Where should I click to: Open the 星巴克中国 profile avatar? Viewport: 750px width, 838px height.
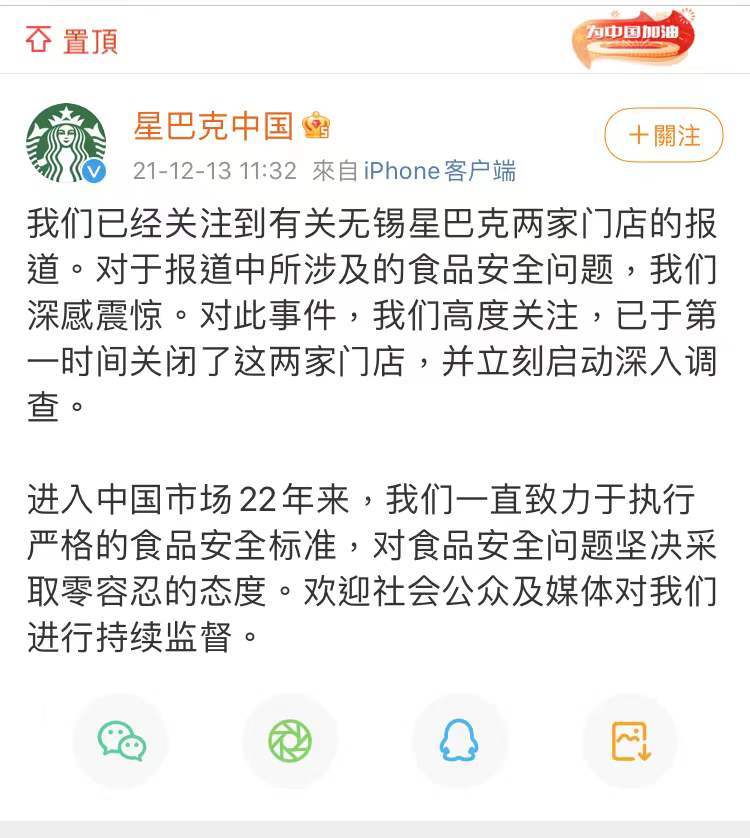click(66, 143)
